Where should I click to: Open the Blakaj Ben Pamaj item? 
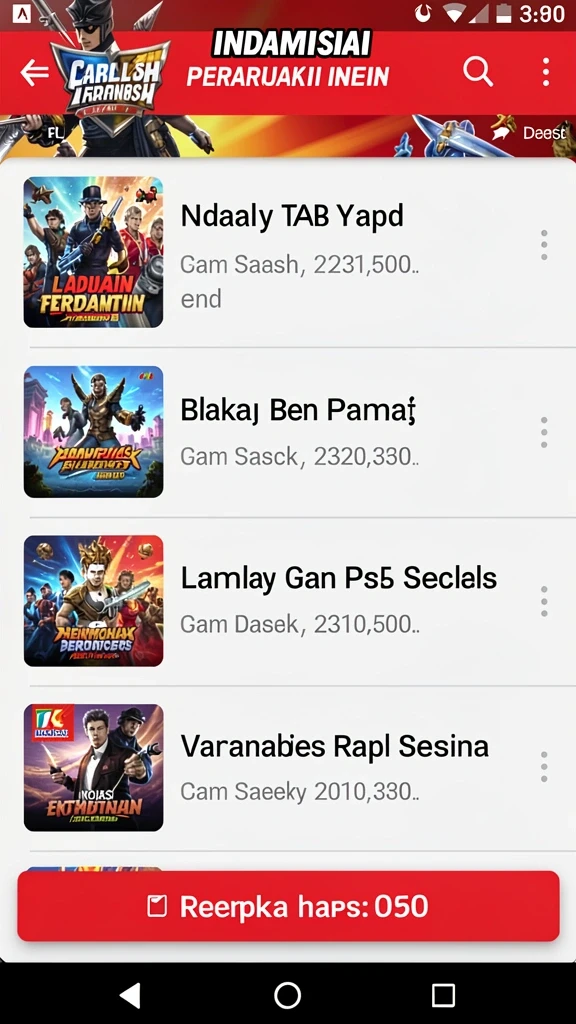tap(288, 432)
